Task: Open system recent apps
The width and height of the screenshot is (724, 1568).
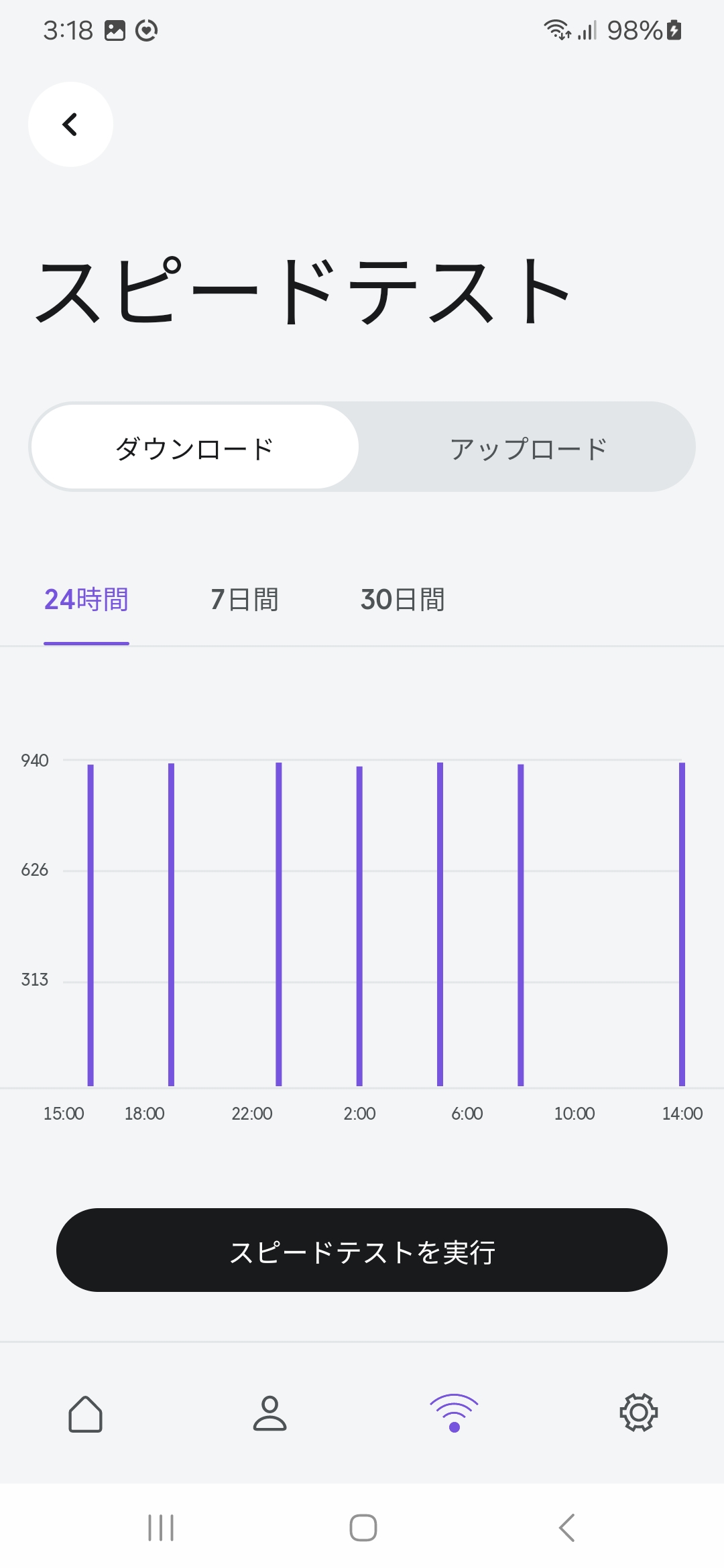Action: 161,1528
